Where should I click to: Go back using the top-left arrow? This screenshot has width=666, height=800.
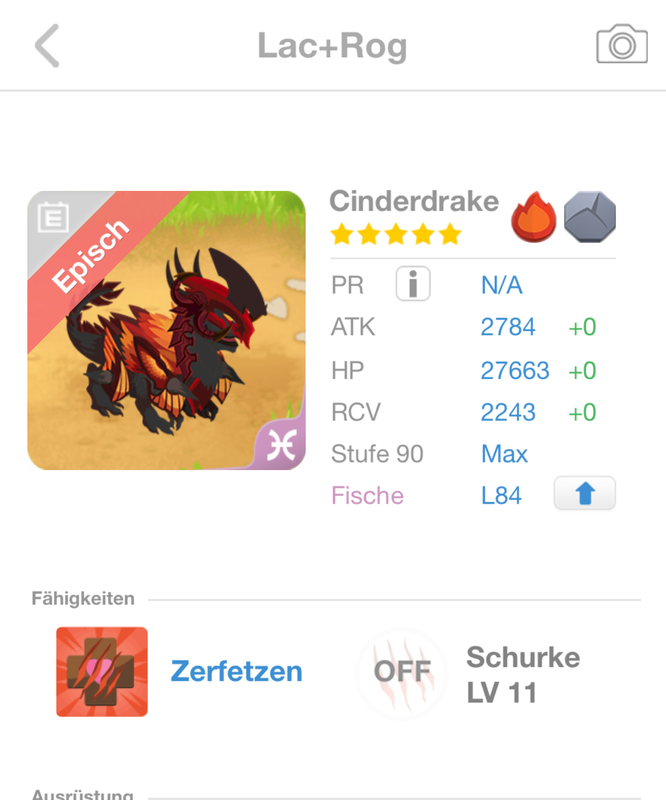point(47,46)
